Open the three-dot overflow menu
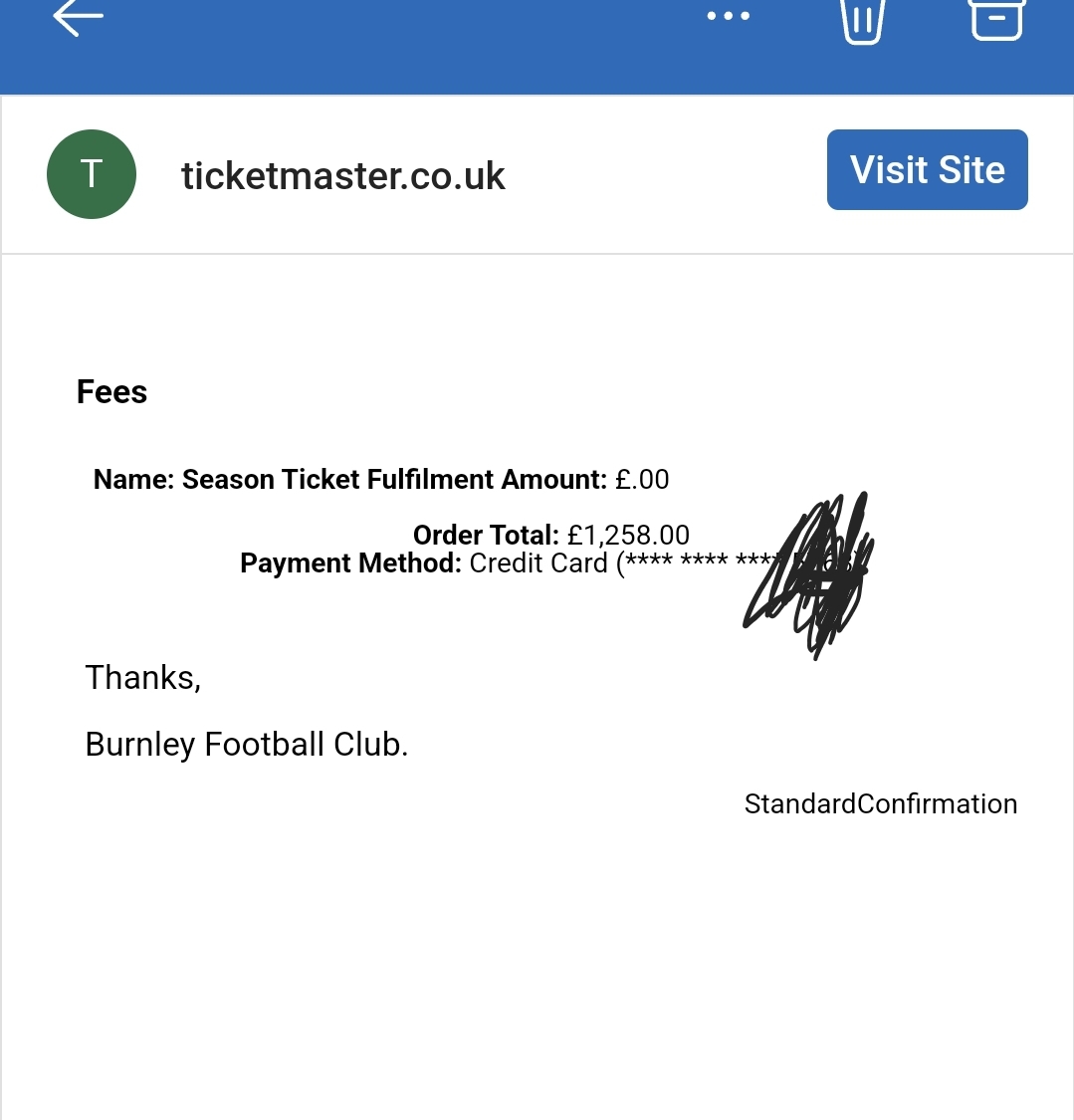This screenshot has height=1120, width=1074. (728, 16)
